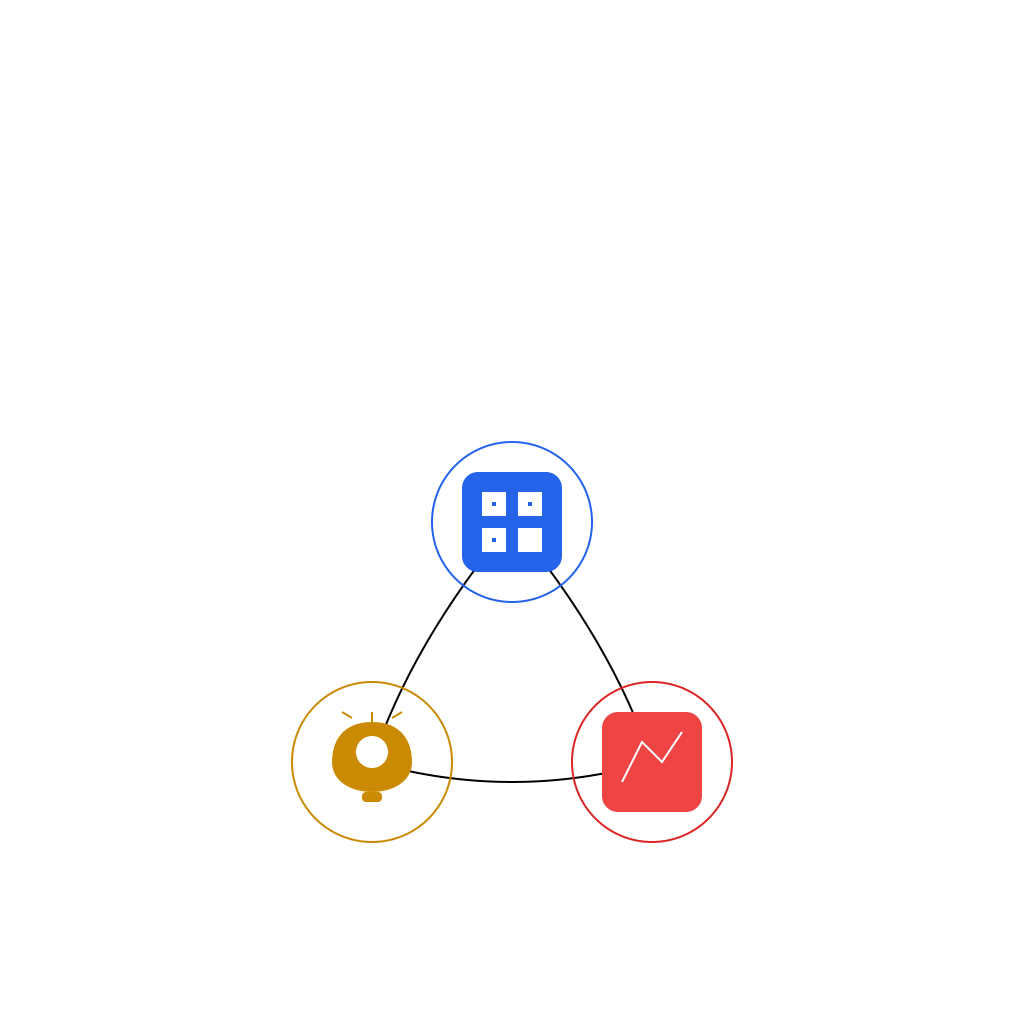Open the red line chart icon

coord(652,762)
